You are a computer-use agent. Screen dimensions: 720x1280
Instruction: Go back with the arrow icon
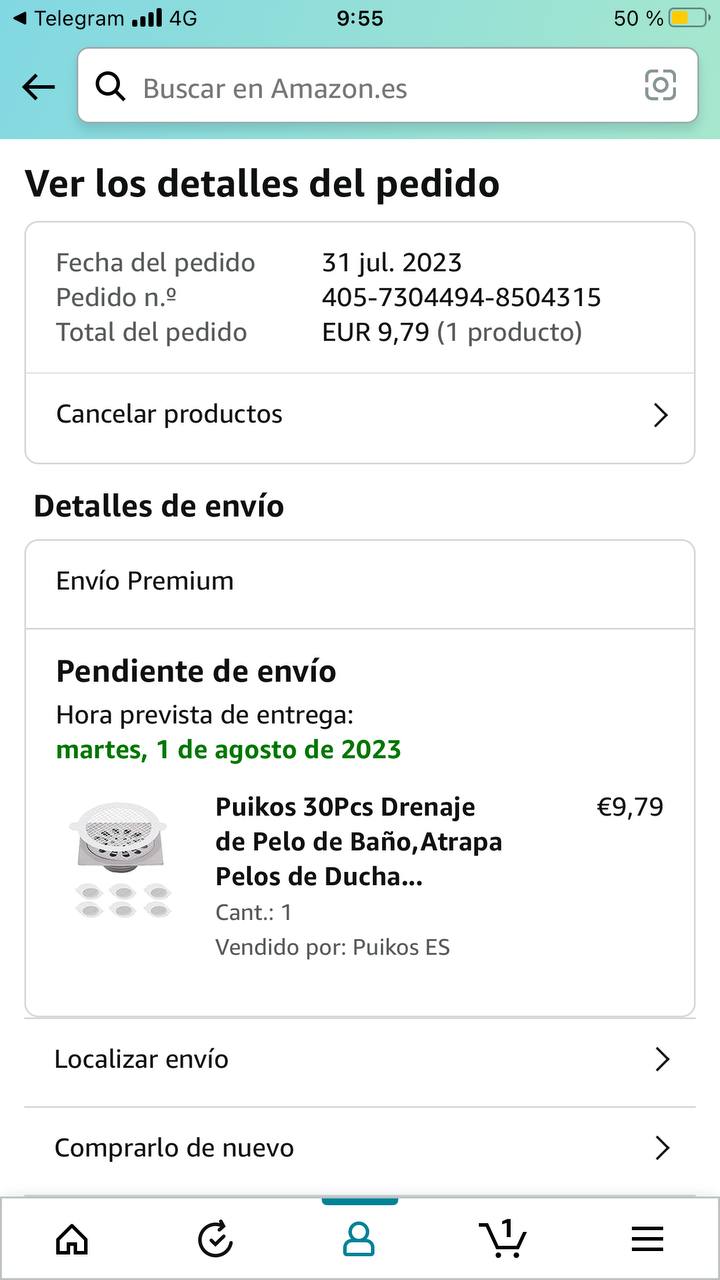click(38, 87)
